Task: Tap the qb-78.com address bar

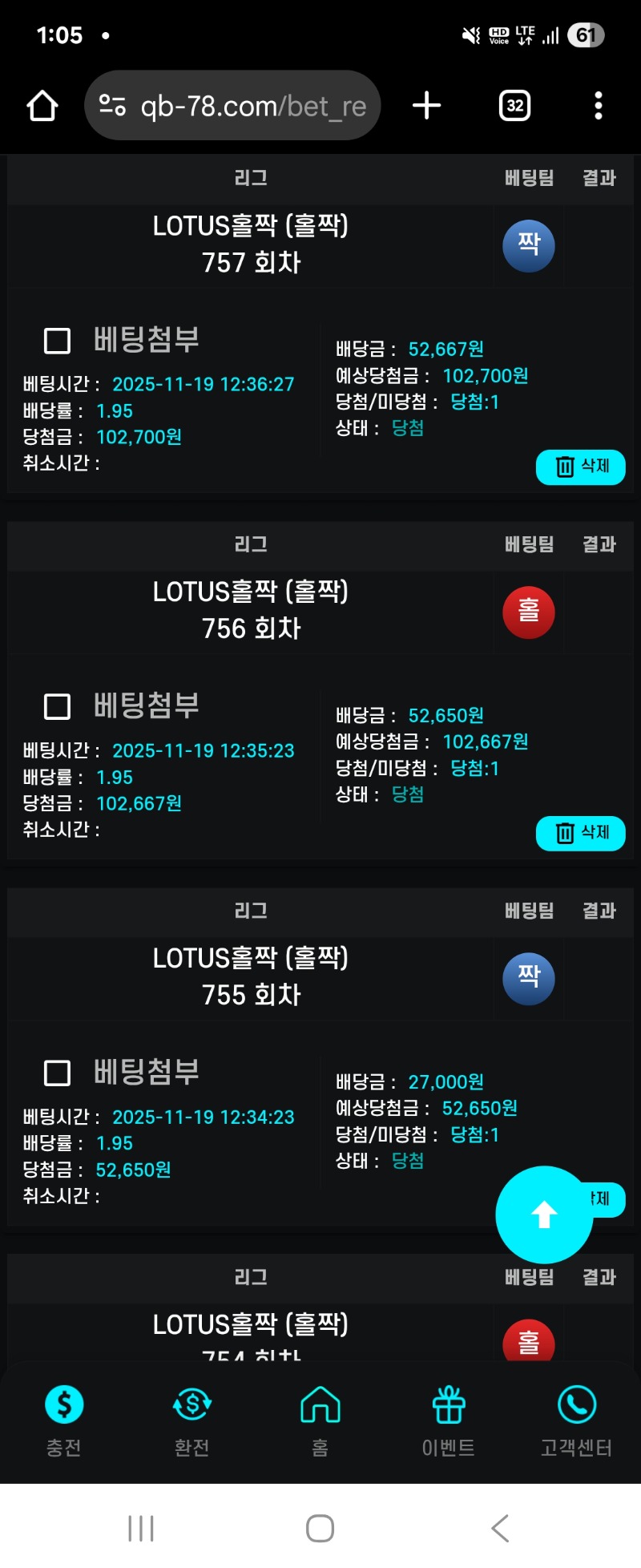Action: tap(232, 105)
